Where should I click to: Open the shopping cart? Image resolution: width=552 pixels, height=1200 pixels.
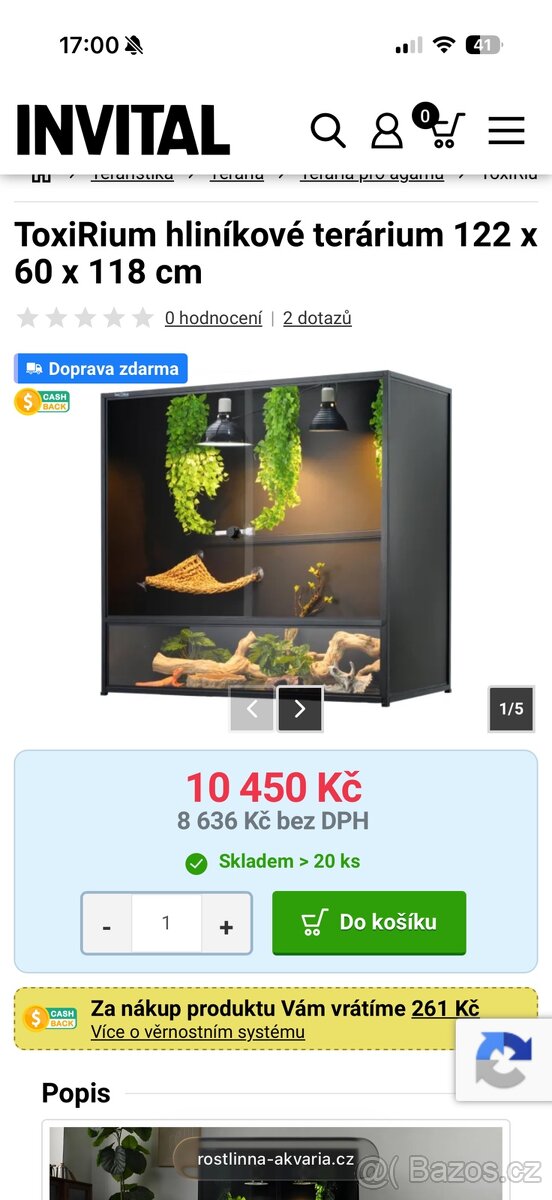pyautogui.click(x=440, y=127)
